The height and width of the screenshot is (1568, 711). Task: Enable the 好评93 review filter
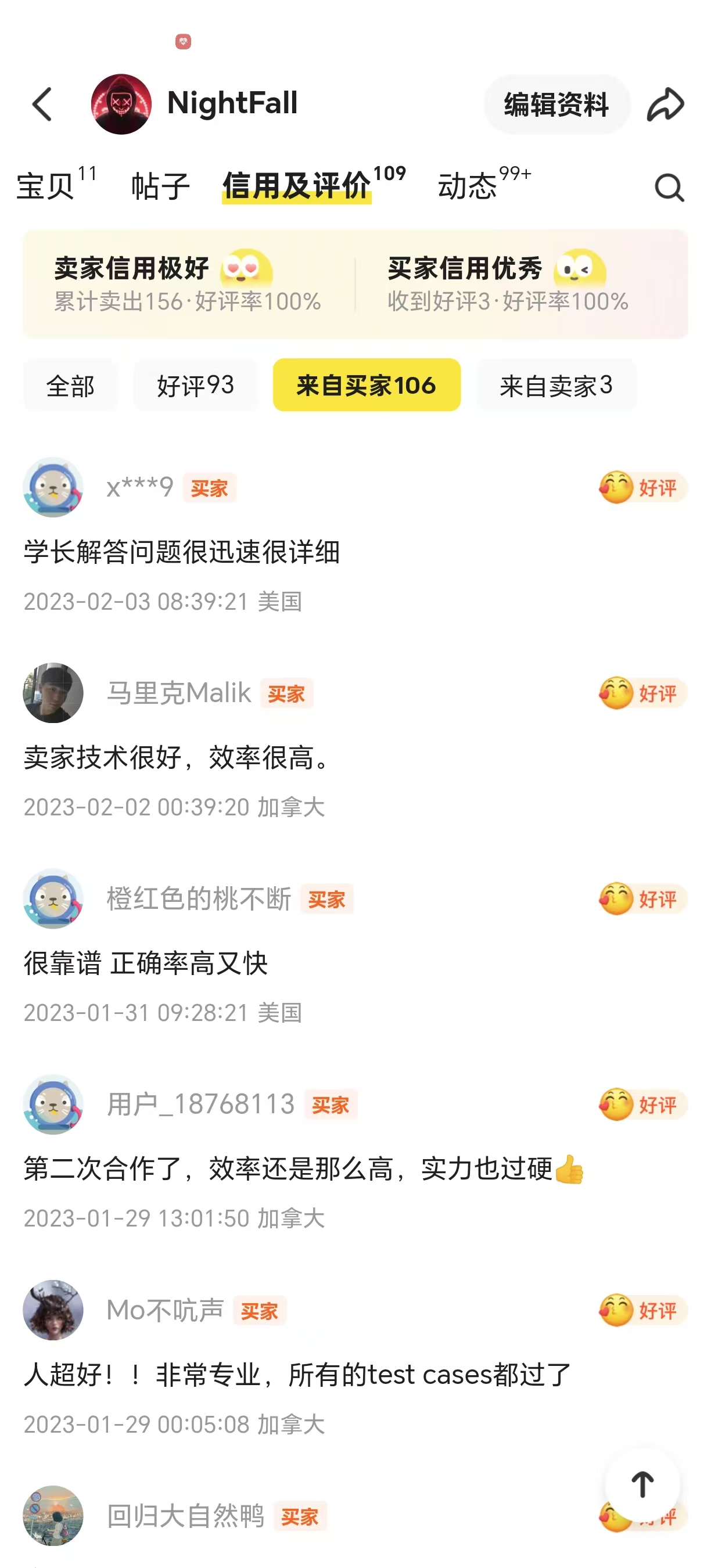(195, 384)
